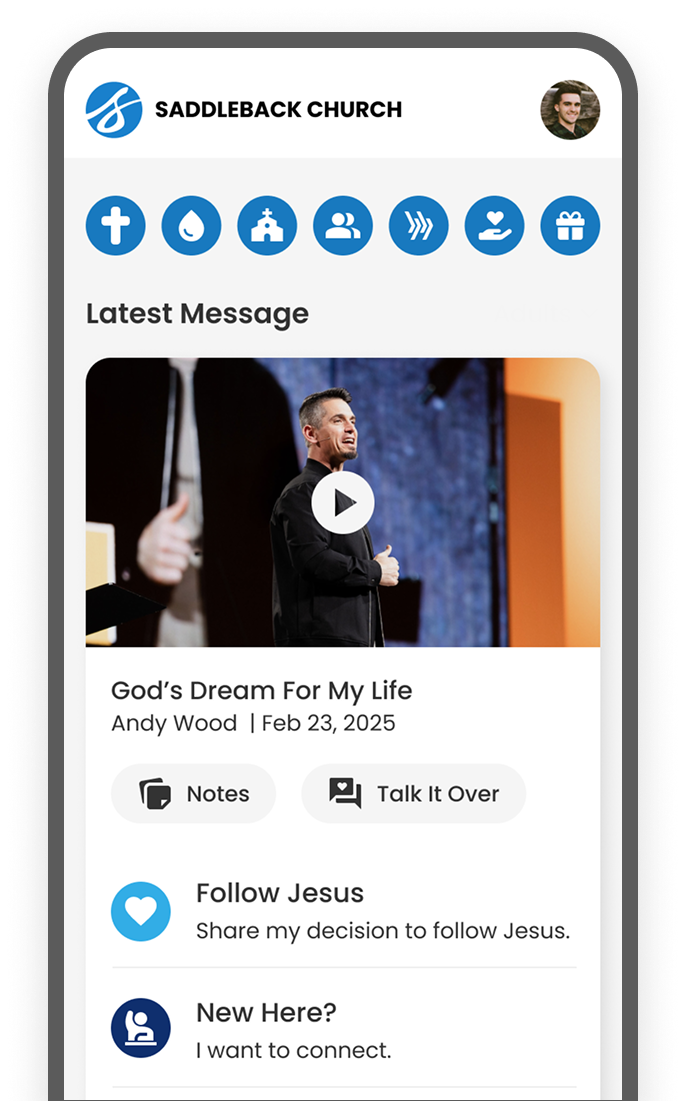Open the people groups icon
686x1101 pixels.
pyautogui.click(x=343, y=226)
